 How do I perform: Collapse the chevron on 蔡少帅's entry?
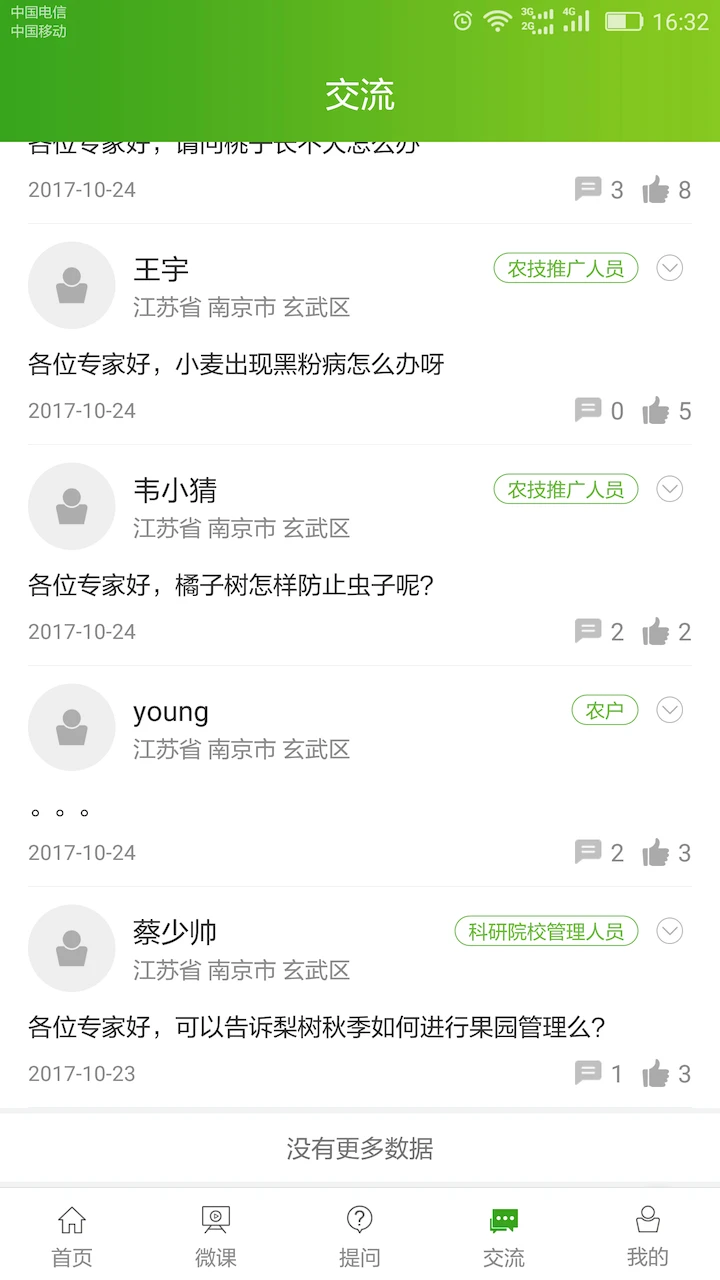click(x=669, y=931)
